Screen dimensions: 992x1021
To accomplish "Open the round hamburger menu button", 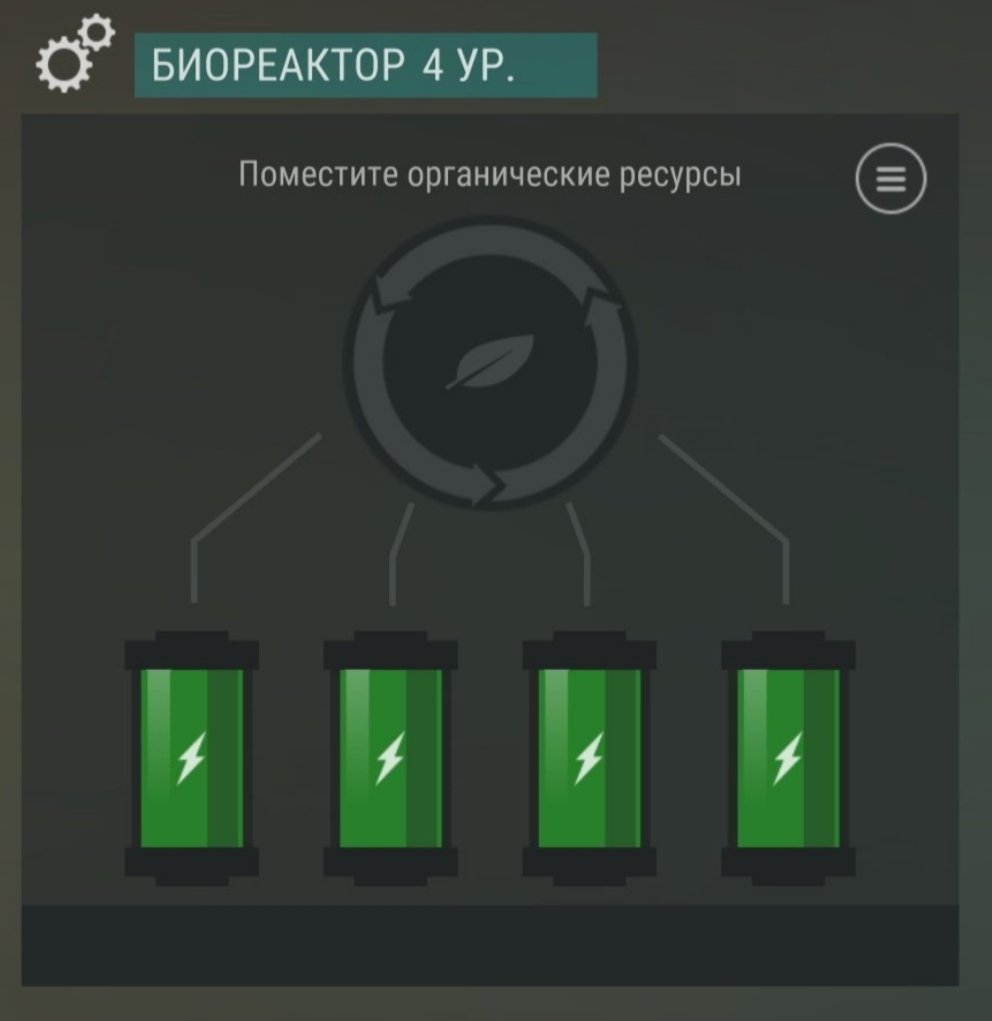I will pos(891,180).
